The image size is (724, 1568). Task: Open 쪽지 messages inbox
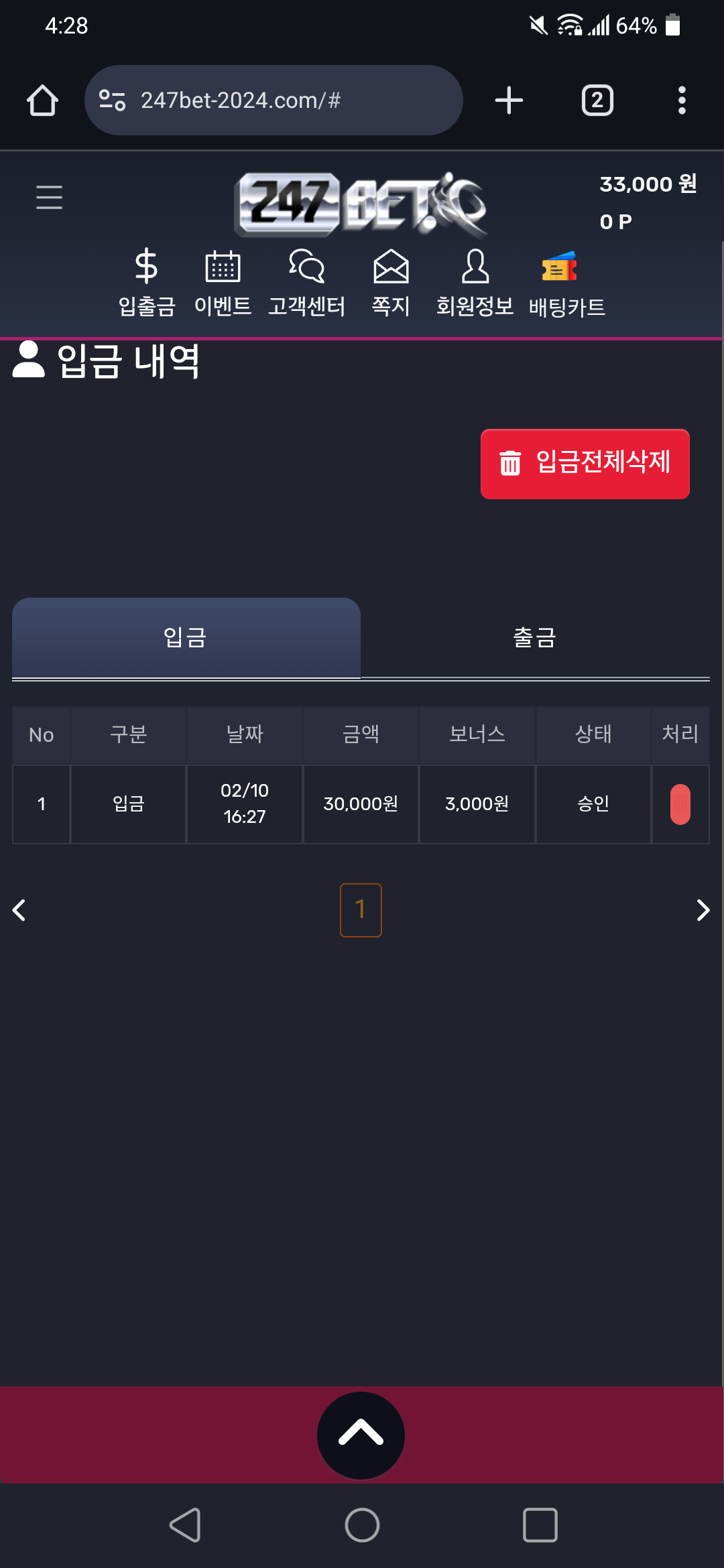point(391,283)
